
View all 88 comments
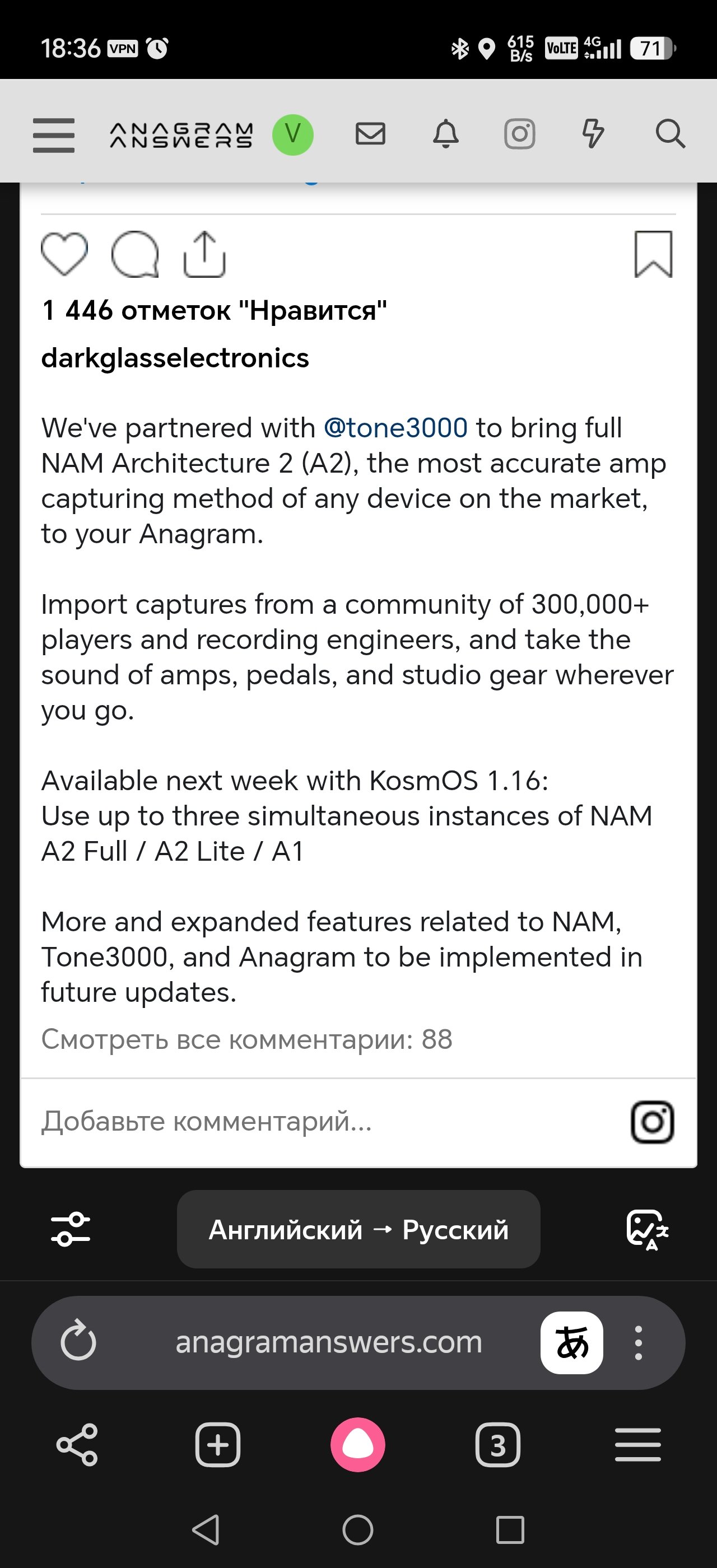click(x=246, y=1040)
